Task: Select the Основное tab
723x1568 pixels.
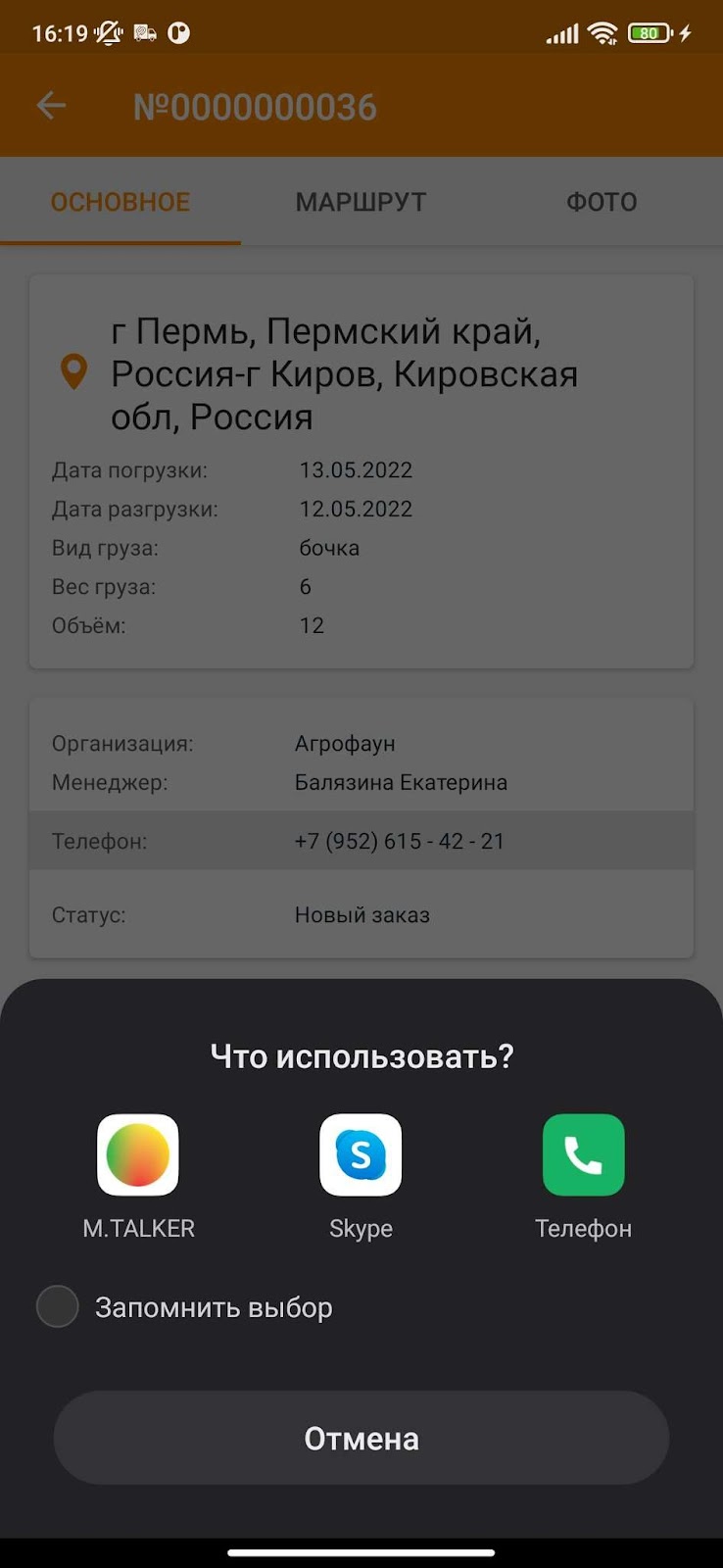Action: coord(120,202)
